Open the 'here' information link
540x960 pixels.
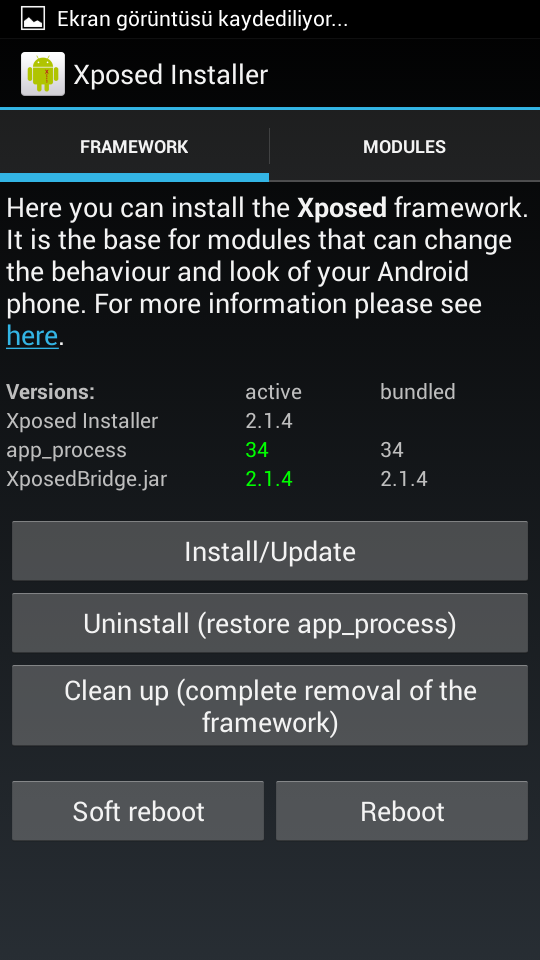point(32,336)
